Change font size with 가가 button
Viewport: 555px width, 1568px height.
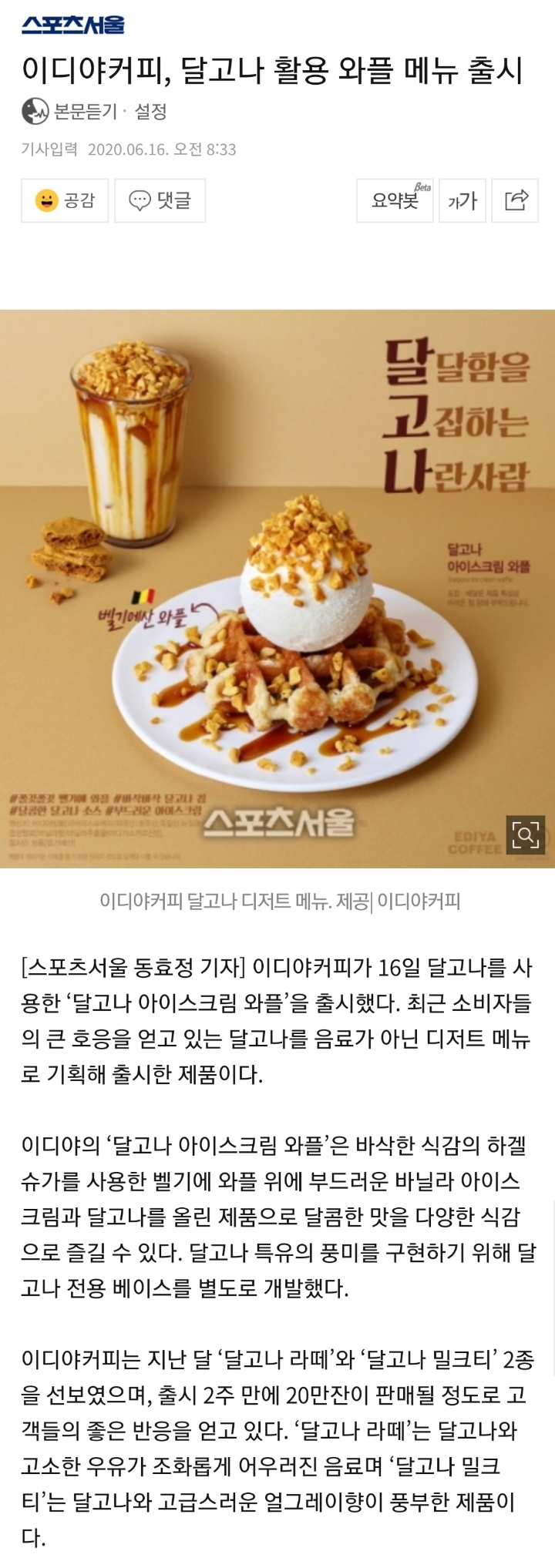462,200
